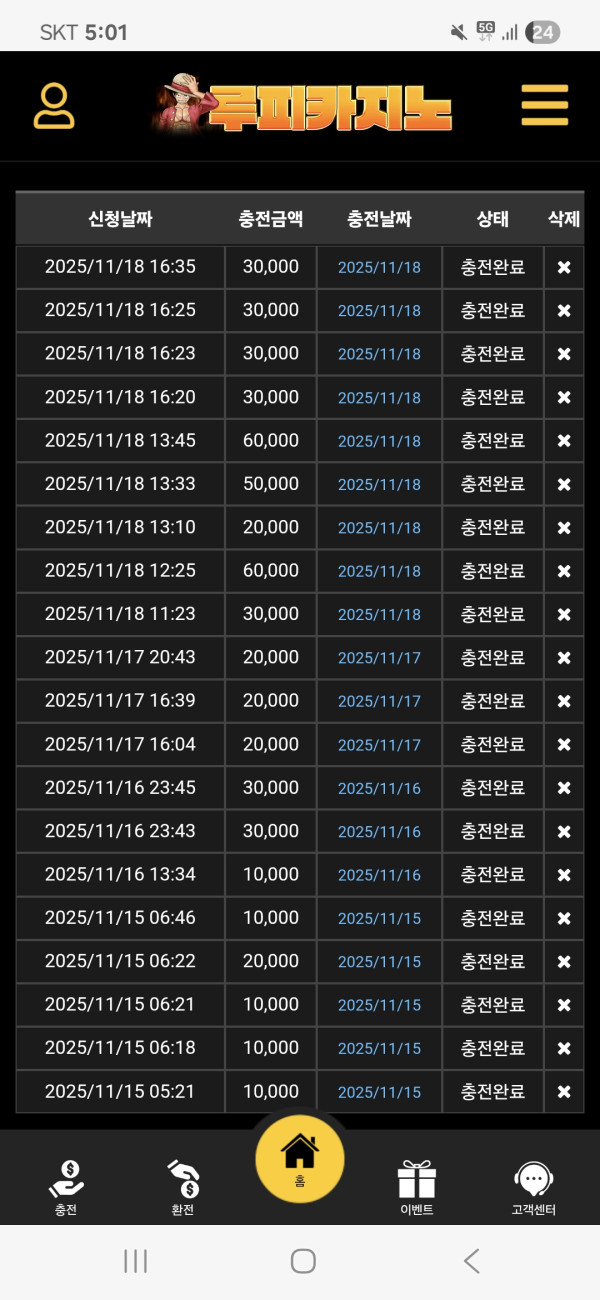Switch to the 환전 tab
This screenshot has height=1300, width=600.
pyautogui.click(x=183, y=1186)
